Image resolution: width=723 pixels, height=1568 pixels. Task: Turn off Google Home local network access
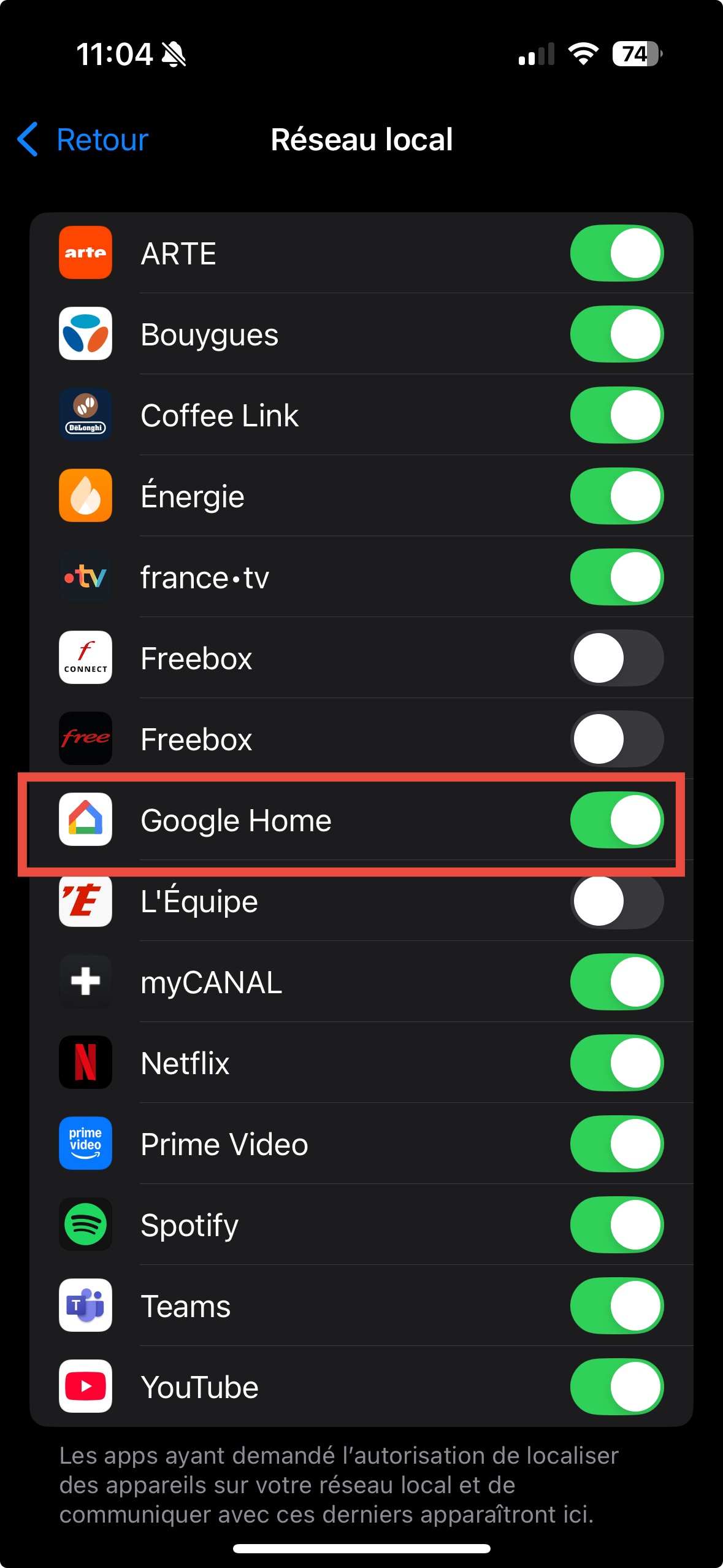pyautogui.click(x=617, y=820)
